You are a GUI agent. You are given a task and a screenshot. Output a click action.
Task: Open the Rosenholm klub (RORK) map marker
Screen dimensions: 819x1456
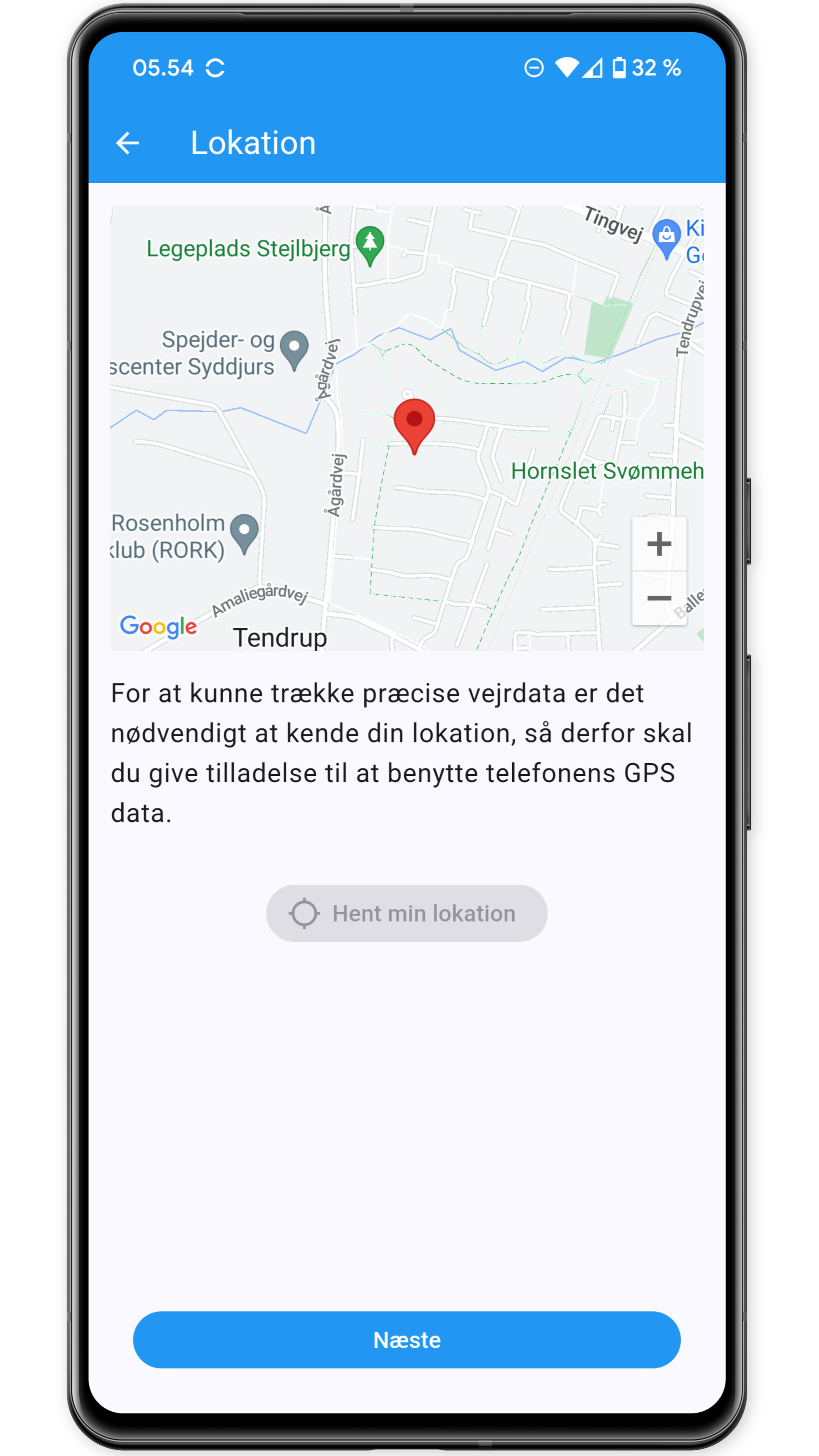click(x=245, y=531)
